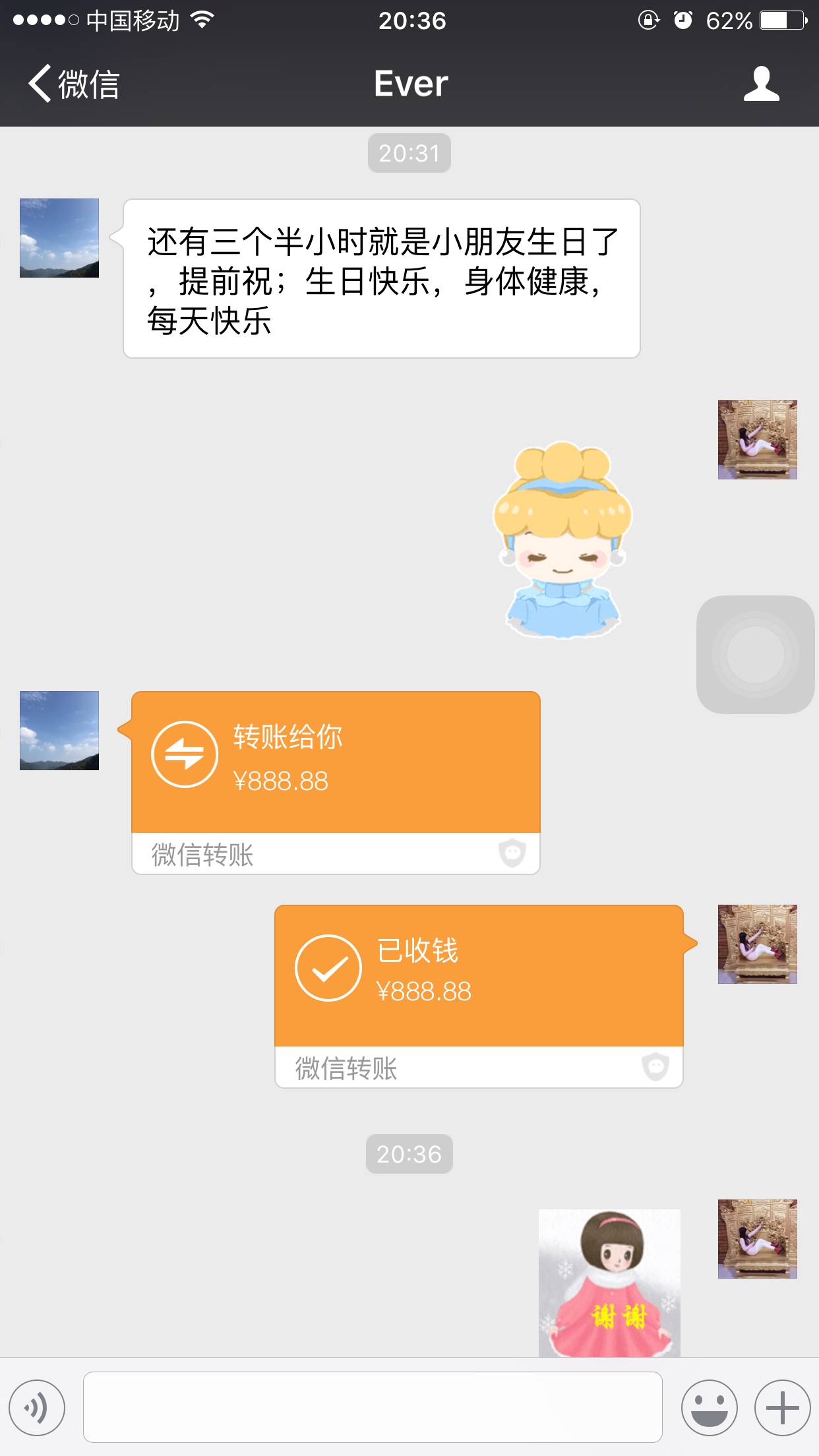
Task: Tap the AssistiveTouch floating button
Action: coord(755,655)
